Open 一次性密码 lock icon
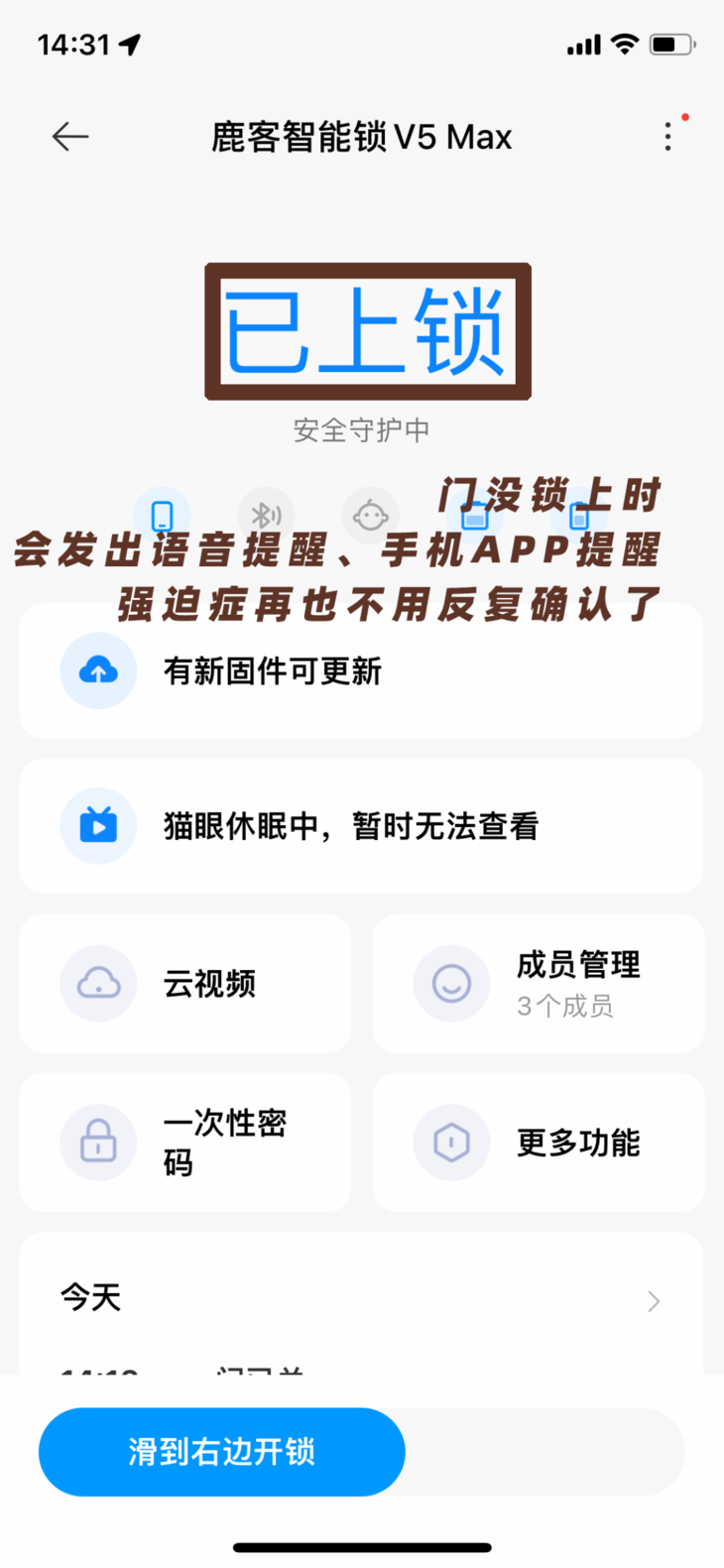Viewport: 724px width, 1568px height. (x=98, y=1142)
